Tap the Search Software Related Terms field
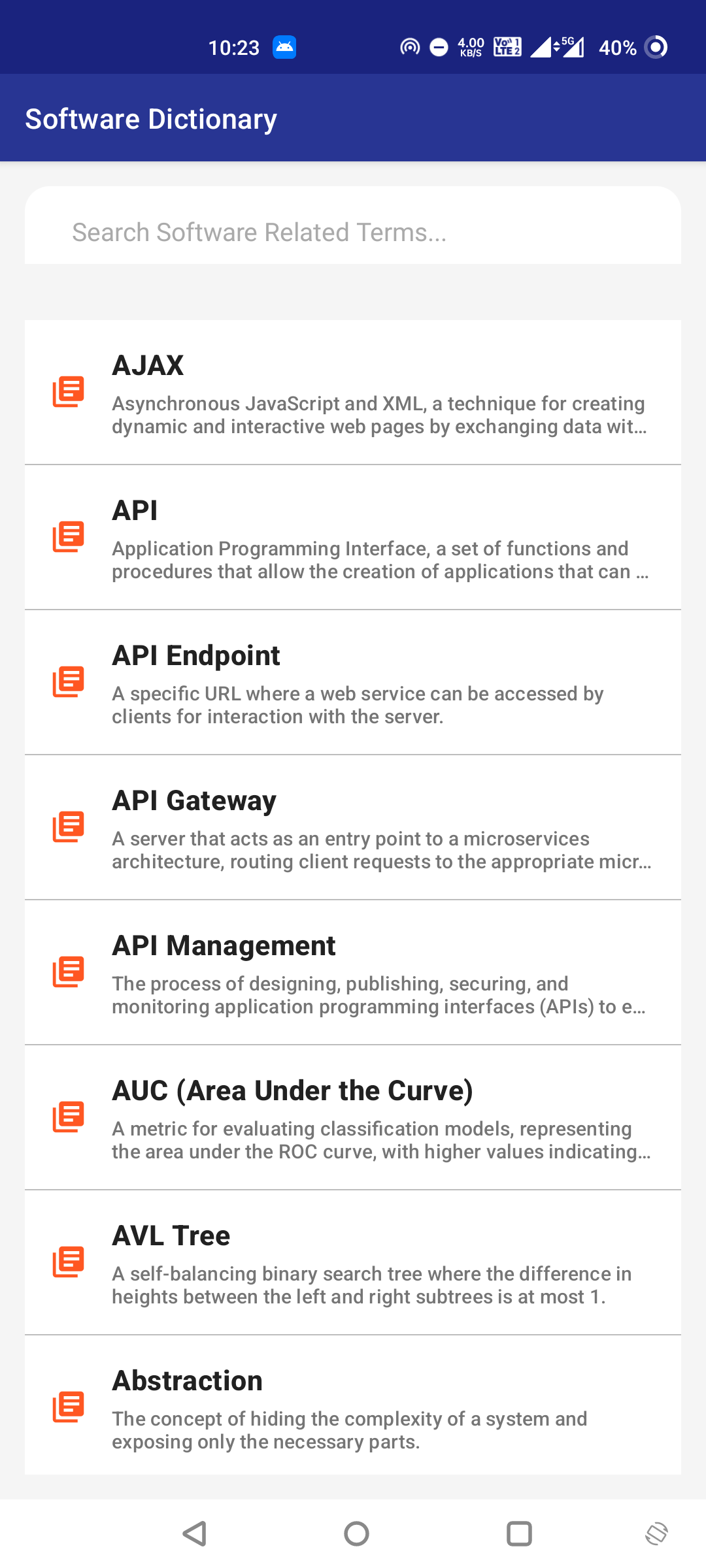This screenshot has width=706, height=1568. coord(353,232)
